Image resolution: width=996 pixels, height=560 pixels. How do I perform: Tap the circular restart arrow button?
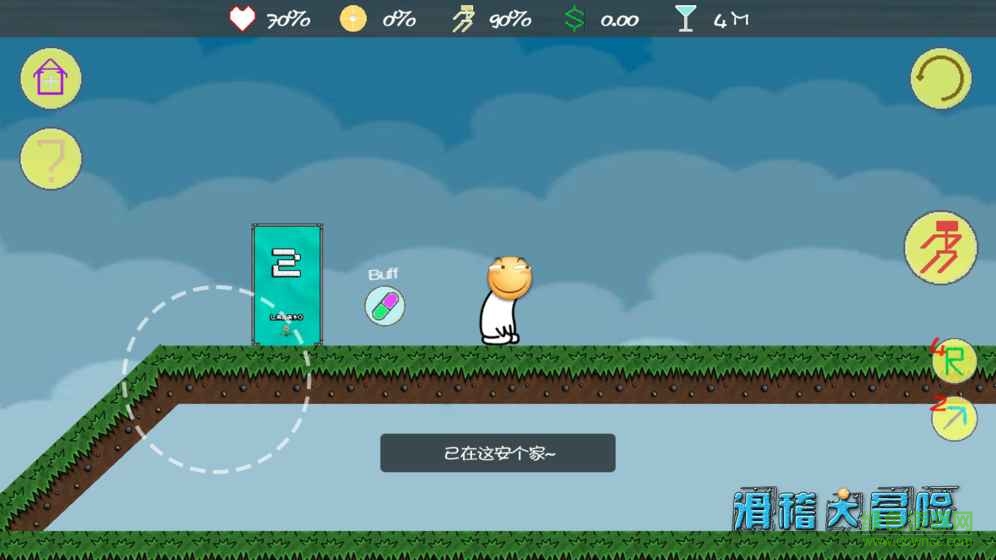pos(941,78)
